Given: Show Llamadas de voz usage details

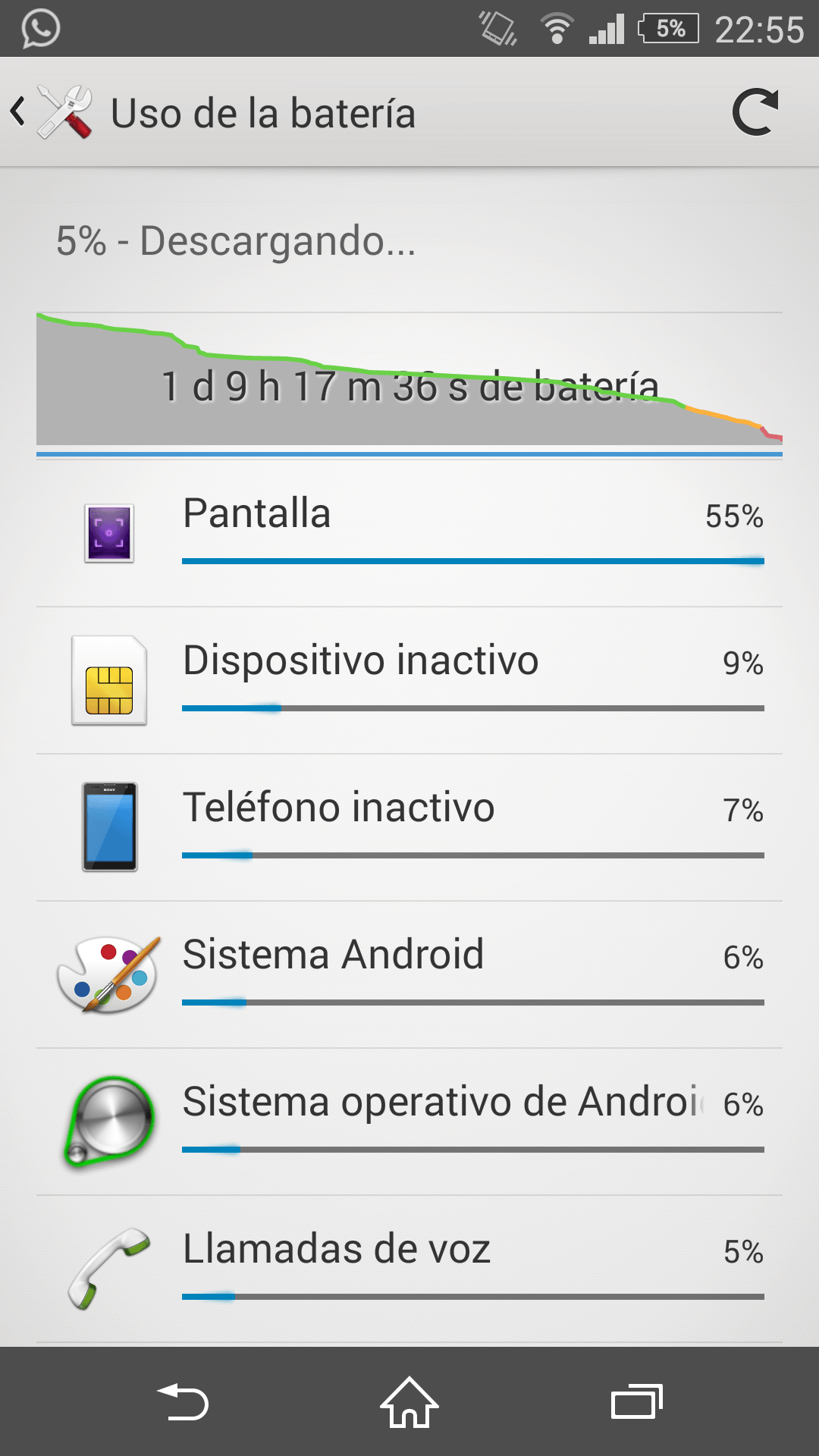Looking at the screenshot, I should 409,1268.
